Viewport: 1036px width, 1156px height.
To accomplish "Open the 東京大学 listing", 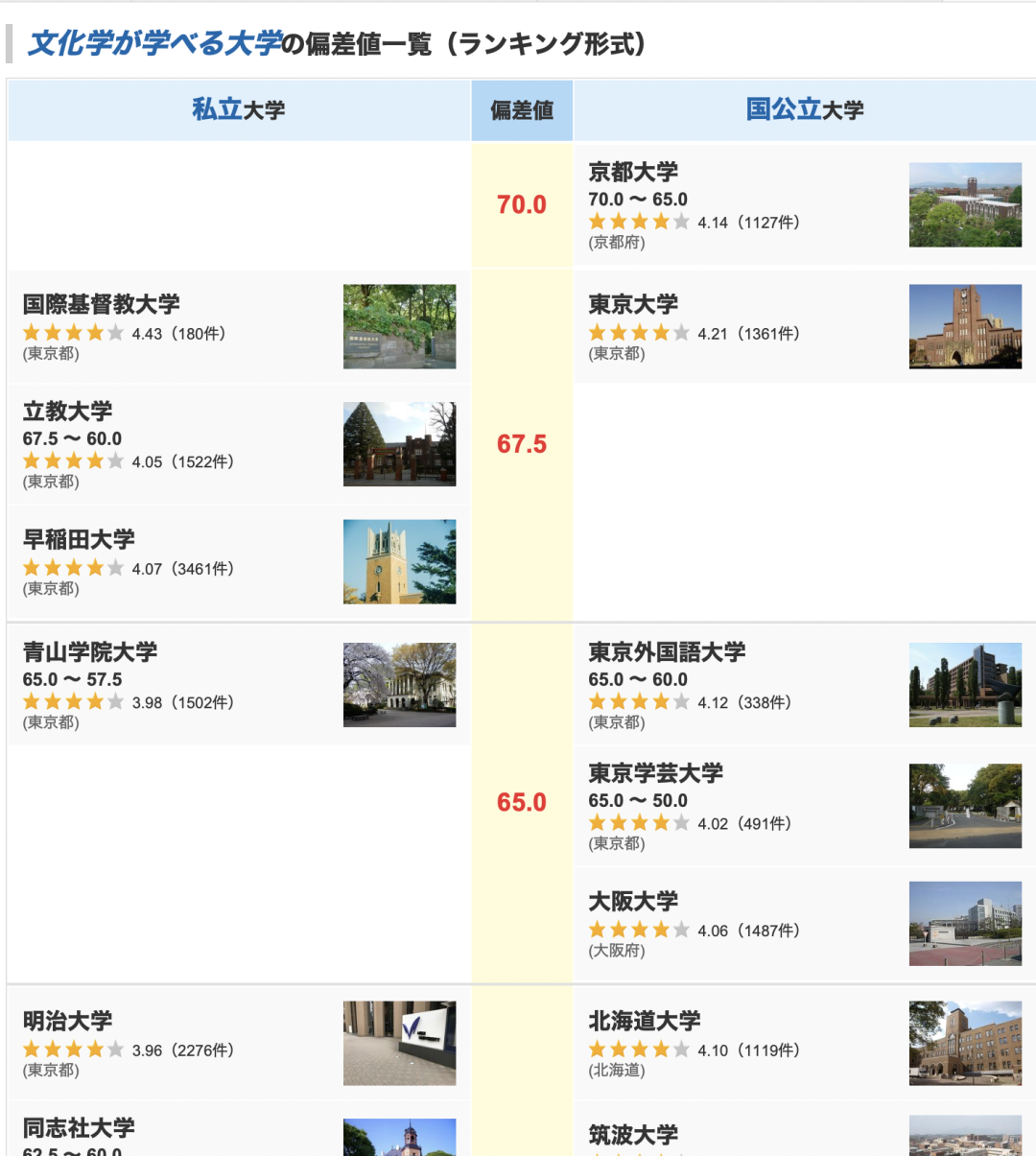I will point(633,305).
